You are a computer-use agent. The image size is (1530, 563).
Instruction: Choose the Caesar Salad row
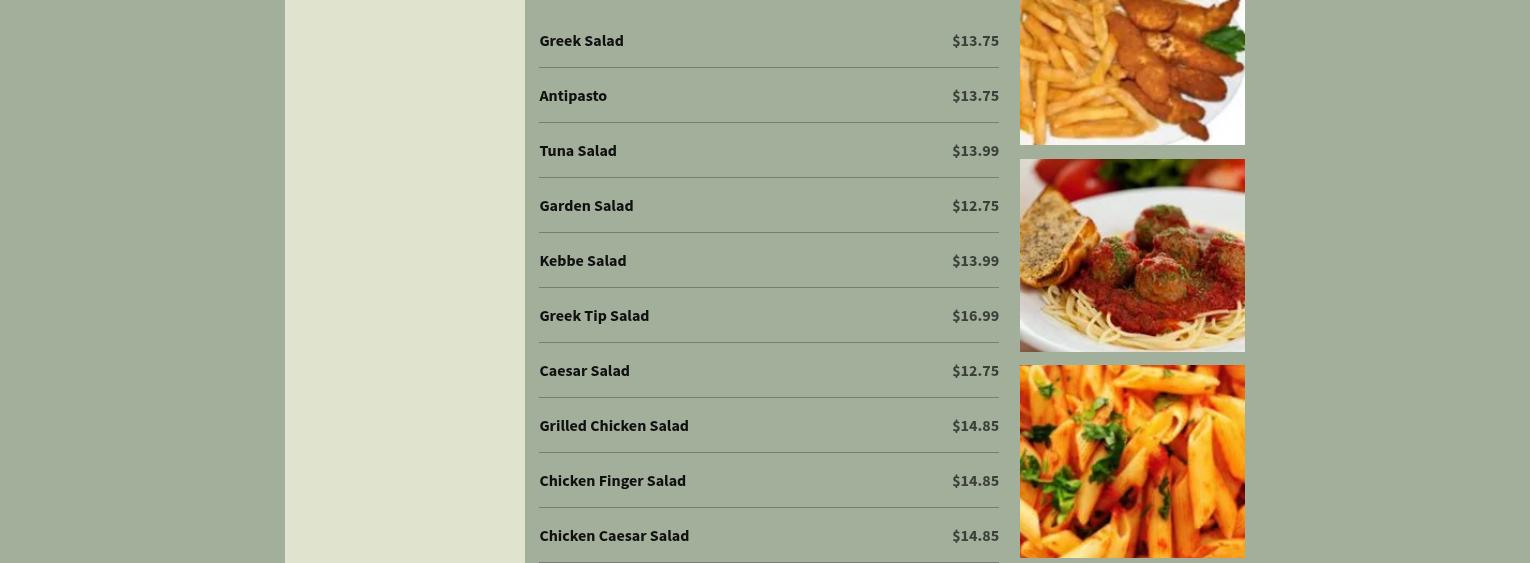pyautogui.click(x=584, y=371)
